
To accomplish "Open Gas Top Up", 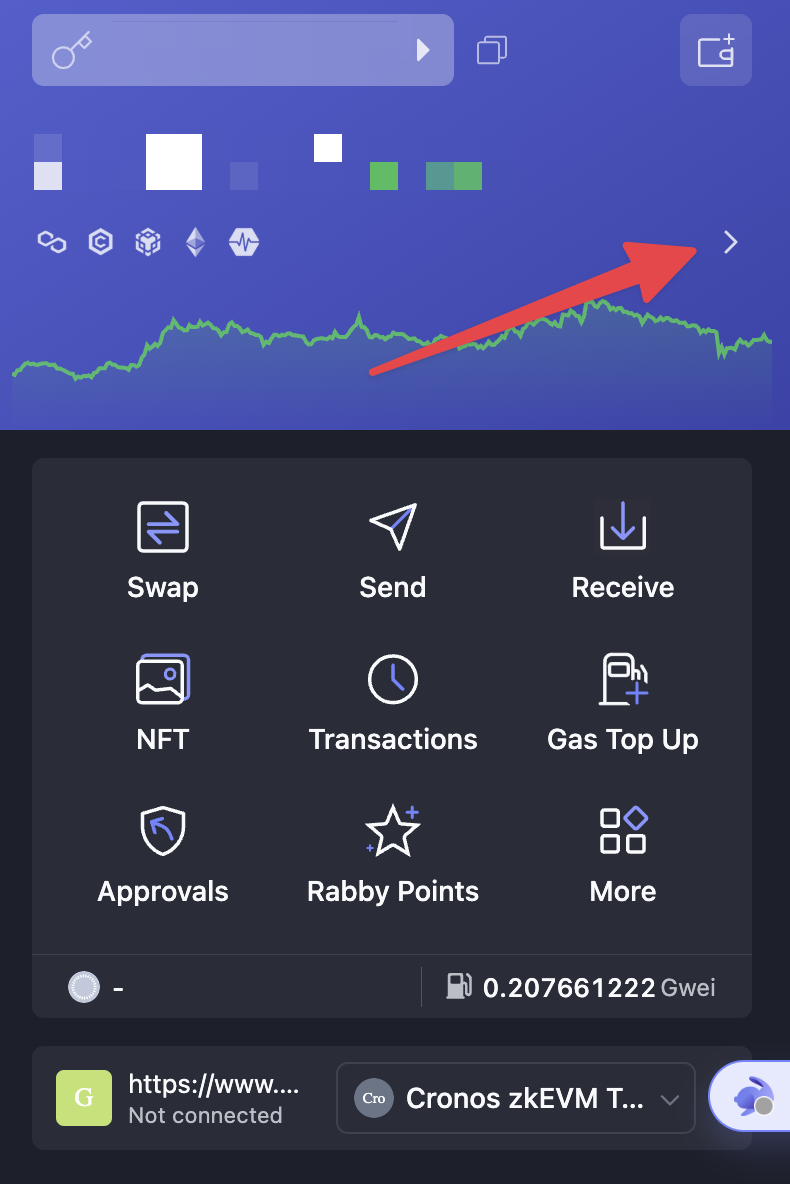I will (622, 703).
